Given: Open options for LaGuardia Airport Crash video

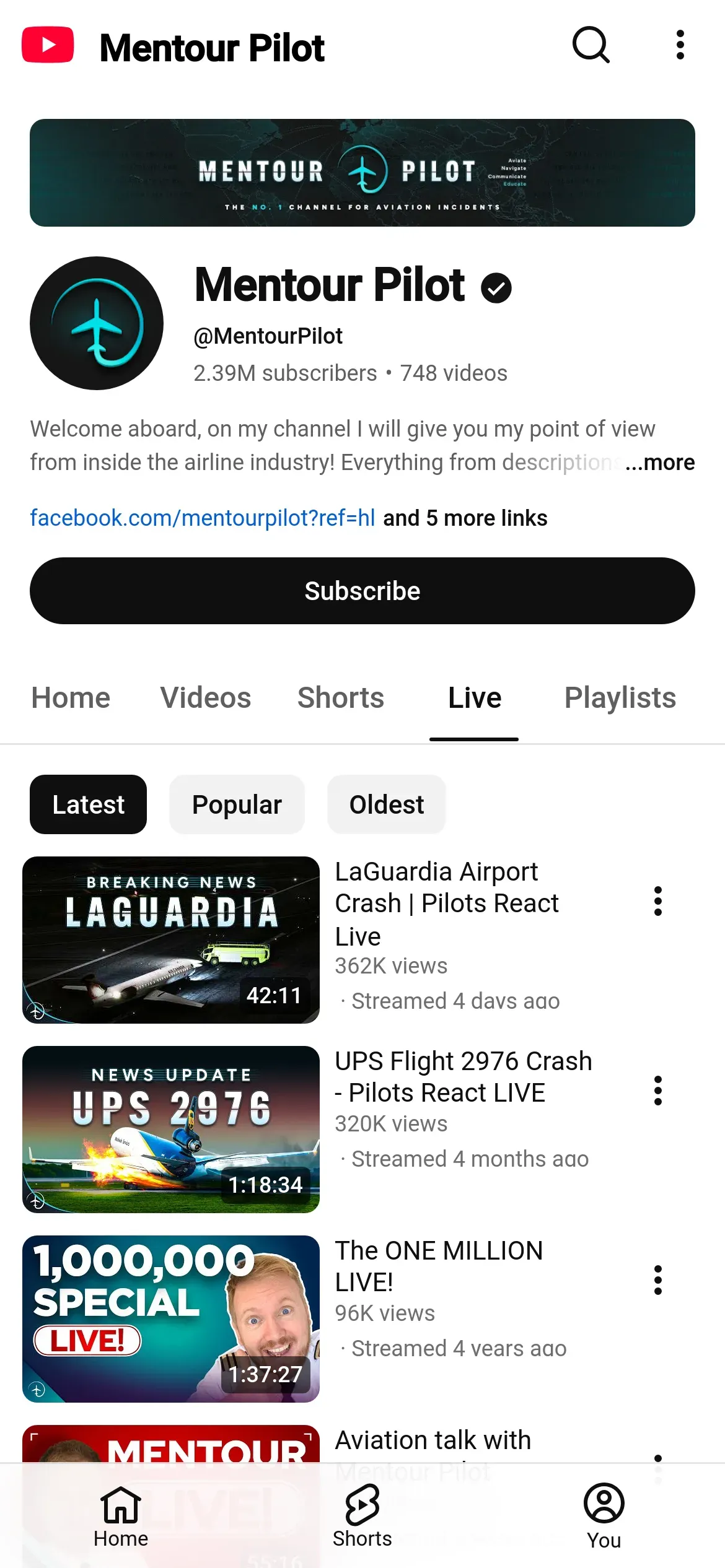Looking at the screenshot, I should tap(657, 901).
